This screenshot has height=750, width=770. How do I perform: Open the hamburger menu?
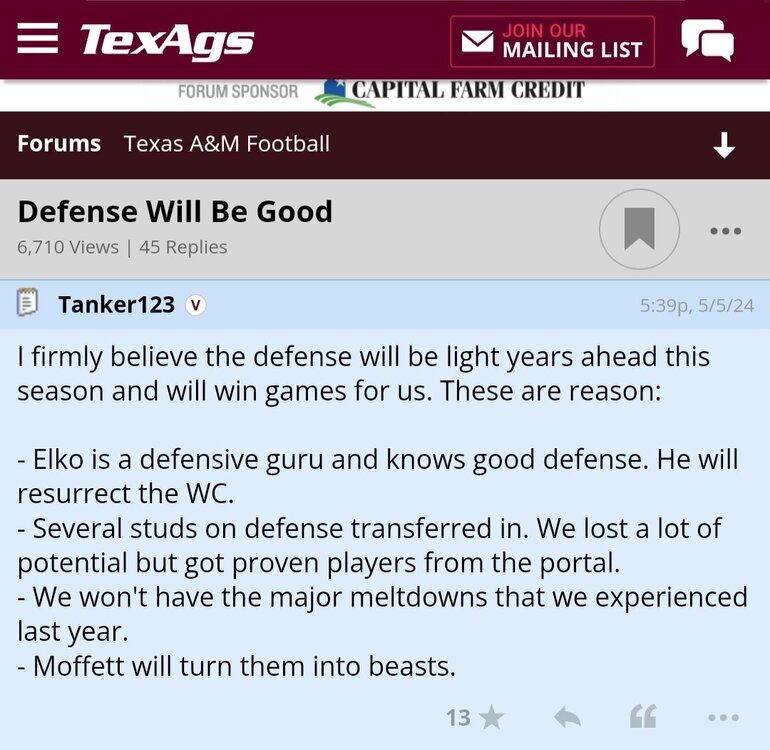(x=38, y=39)
